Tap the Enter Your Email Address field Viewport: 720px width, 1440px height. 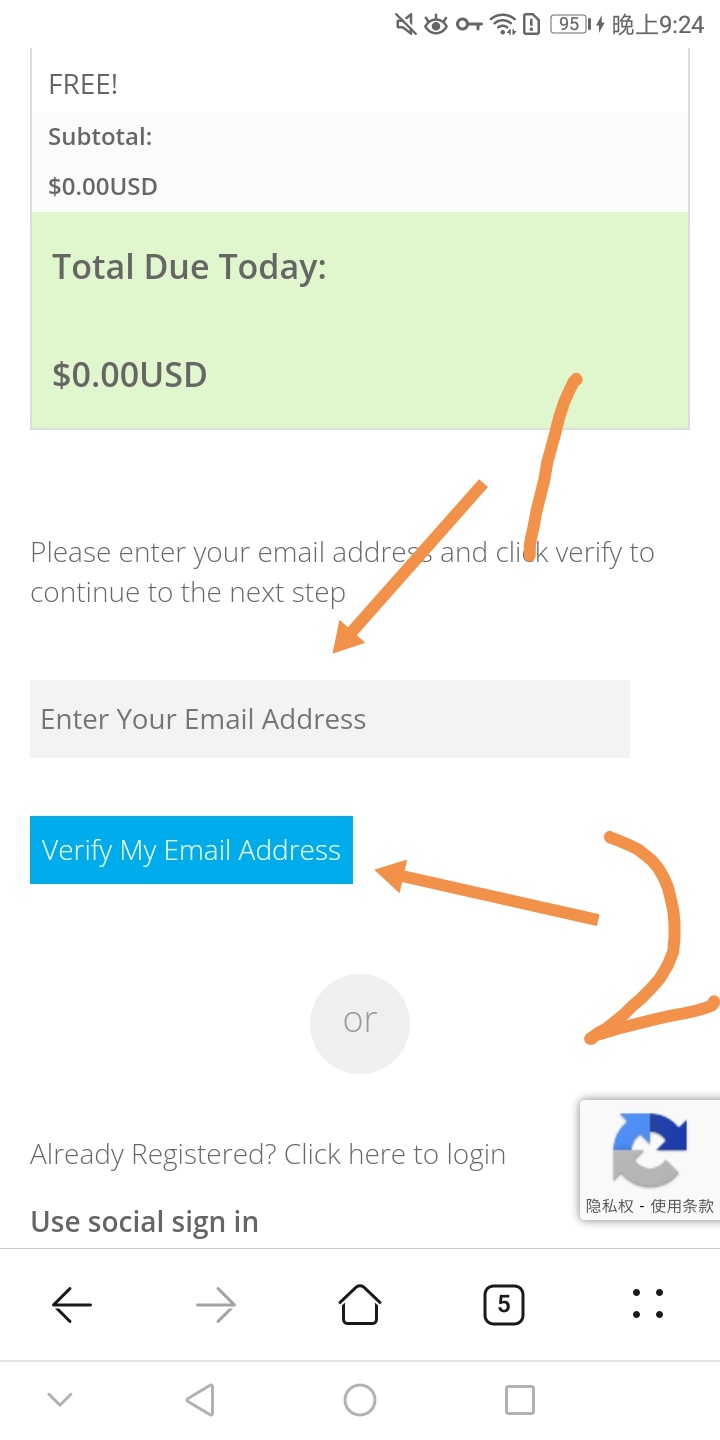330,719
